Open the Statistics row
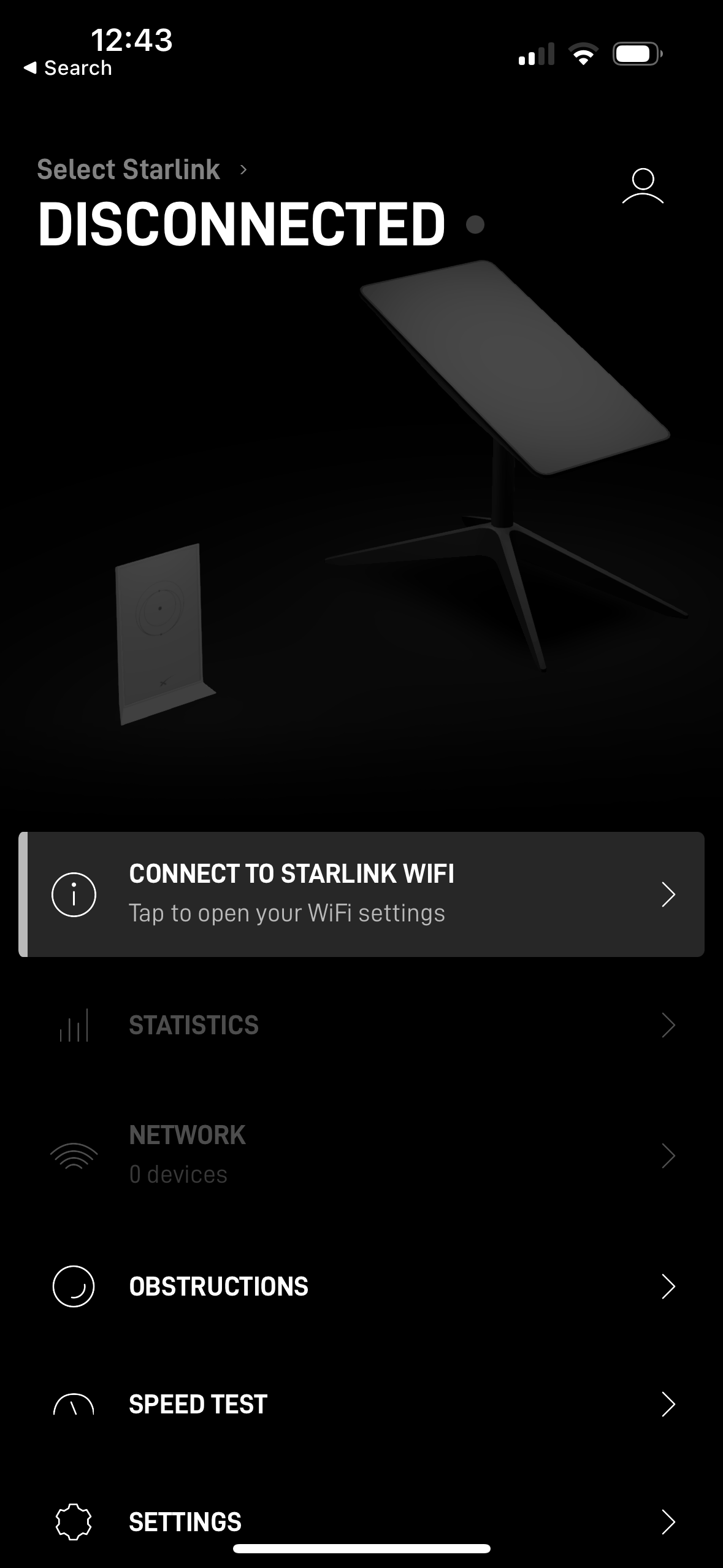The image size is (723, 1568). pyautogui.click(x=361, y=1025)
